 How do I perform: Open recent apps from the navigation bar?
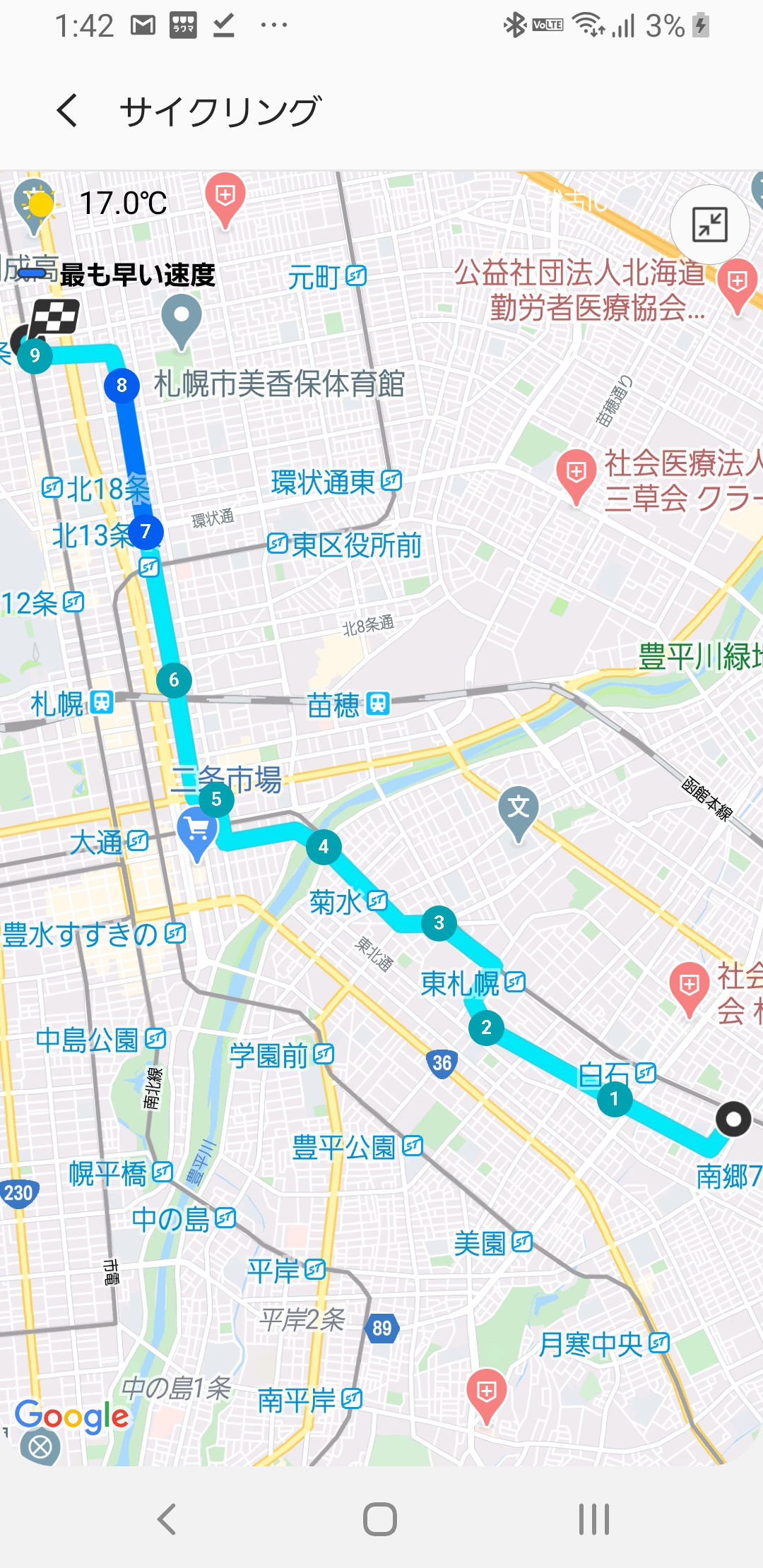click(x=593, y=1519)
